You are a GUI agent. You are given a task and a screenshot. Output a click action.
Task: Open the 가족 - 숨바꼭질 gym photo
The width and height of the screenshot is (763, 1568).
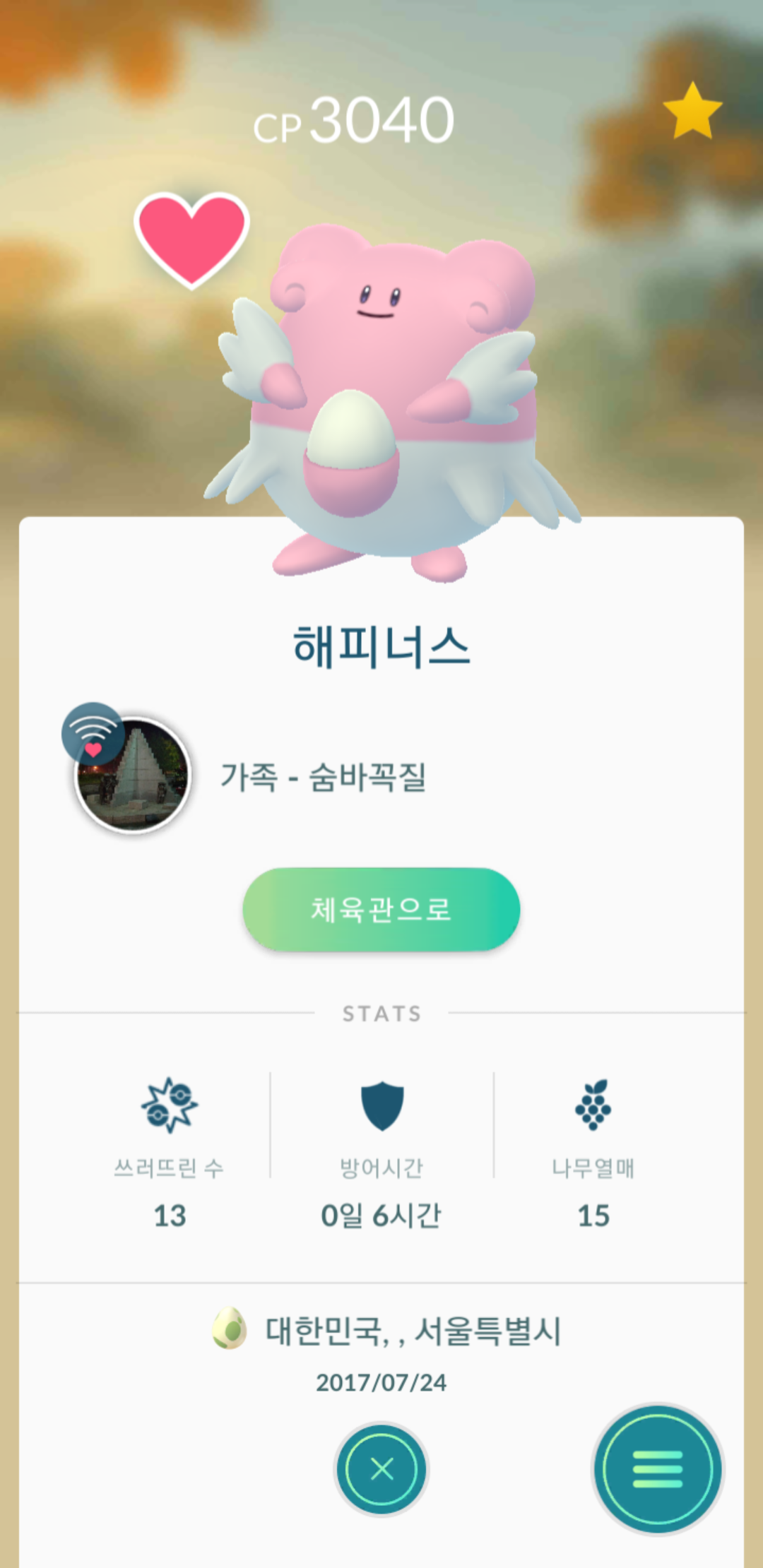tap(134, 776)
